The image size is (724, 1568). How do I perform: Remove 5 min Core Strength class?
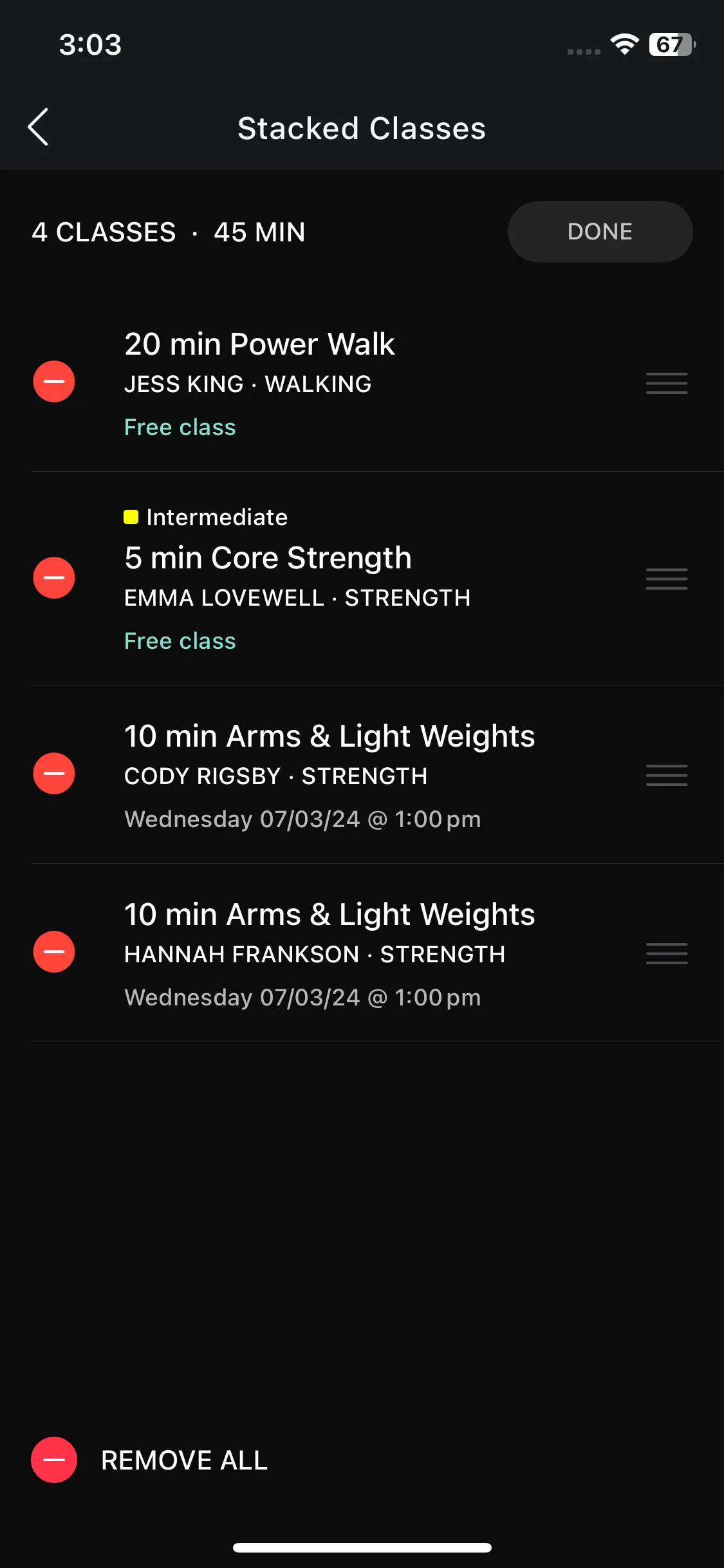pos(54,578)
